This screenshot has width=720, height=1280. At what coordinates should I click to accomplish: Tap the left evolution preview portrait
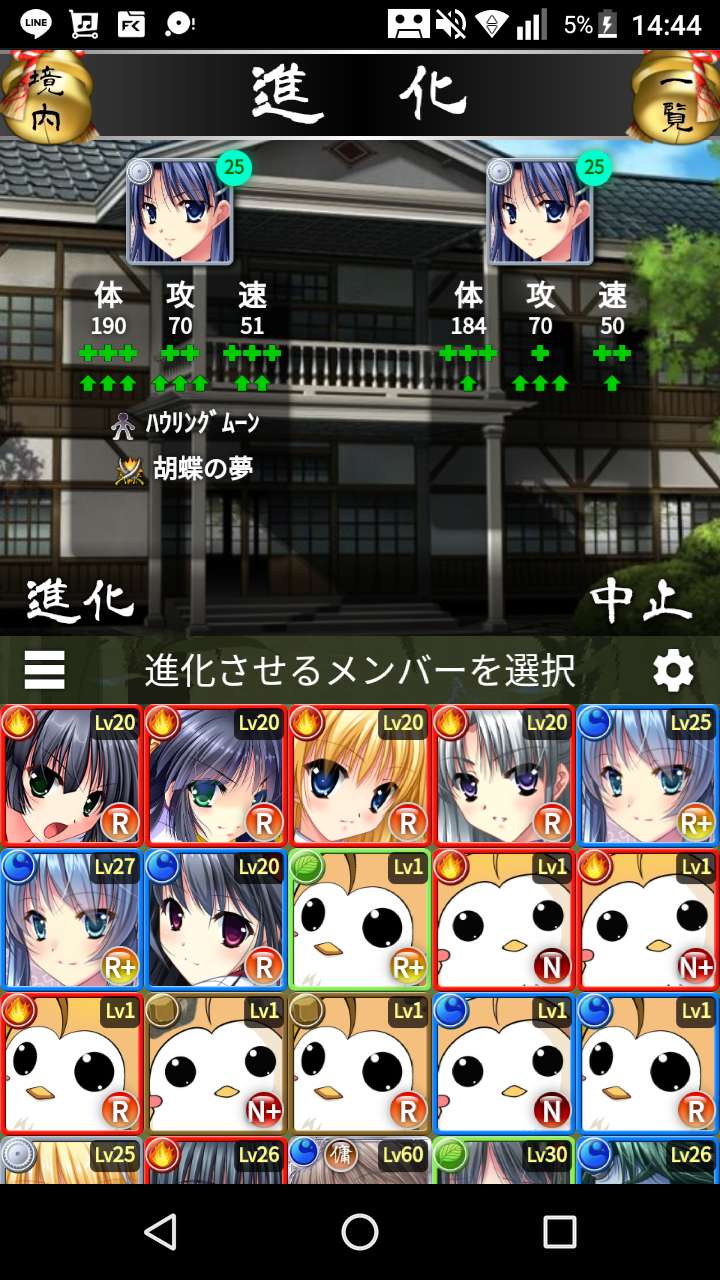(180, 213)
